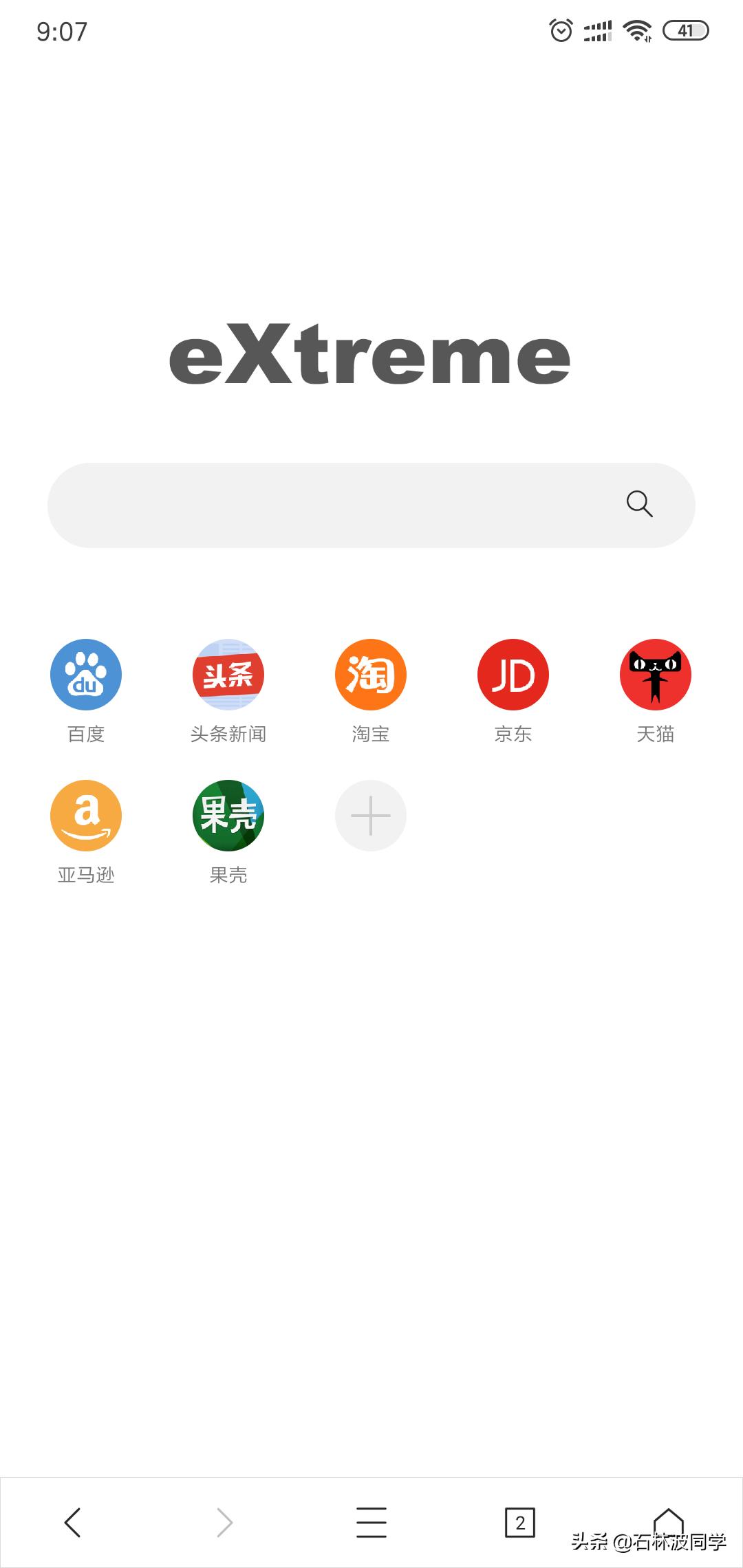743x1568 pixels.
Task: Launch the 亚马逊 Amazon shortcut
Action: point(85,816)
